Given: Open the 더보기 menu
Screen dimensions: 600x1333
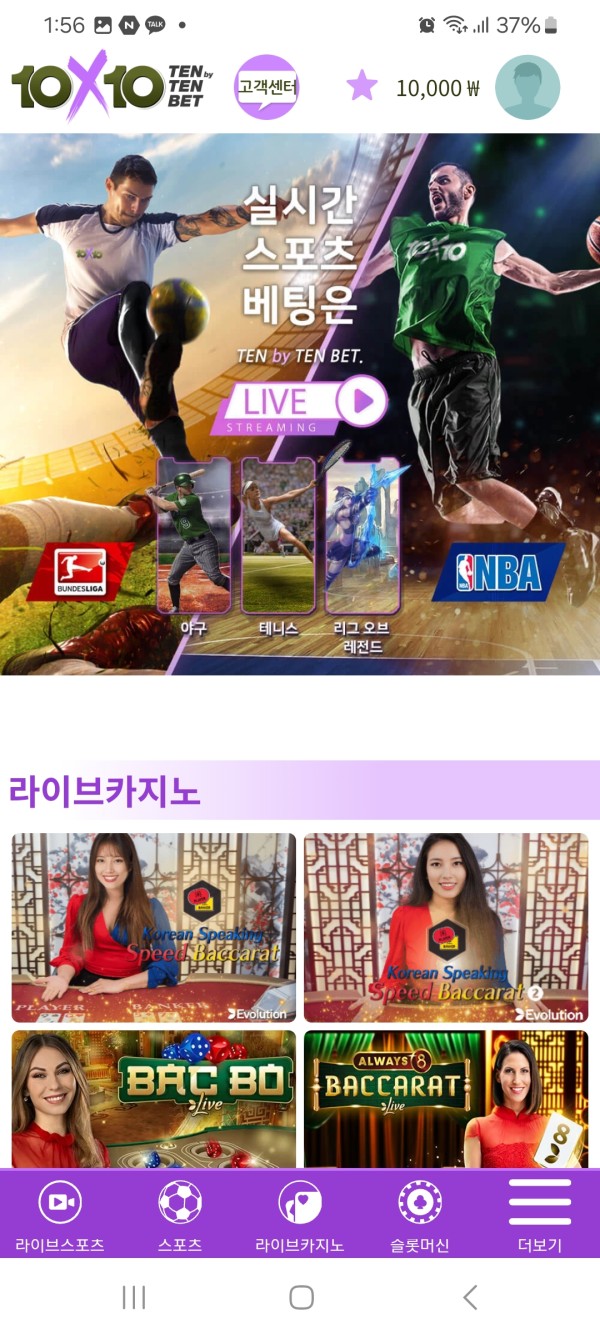Looking at the screenshot, I should click(540, 1215).
